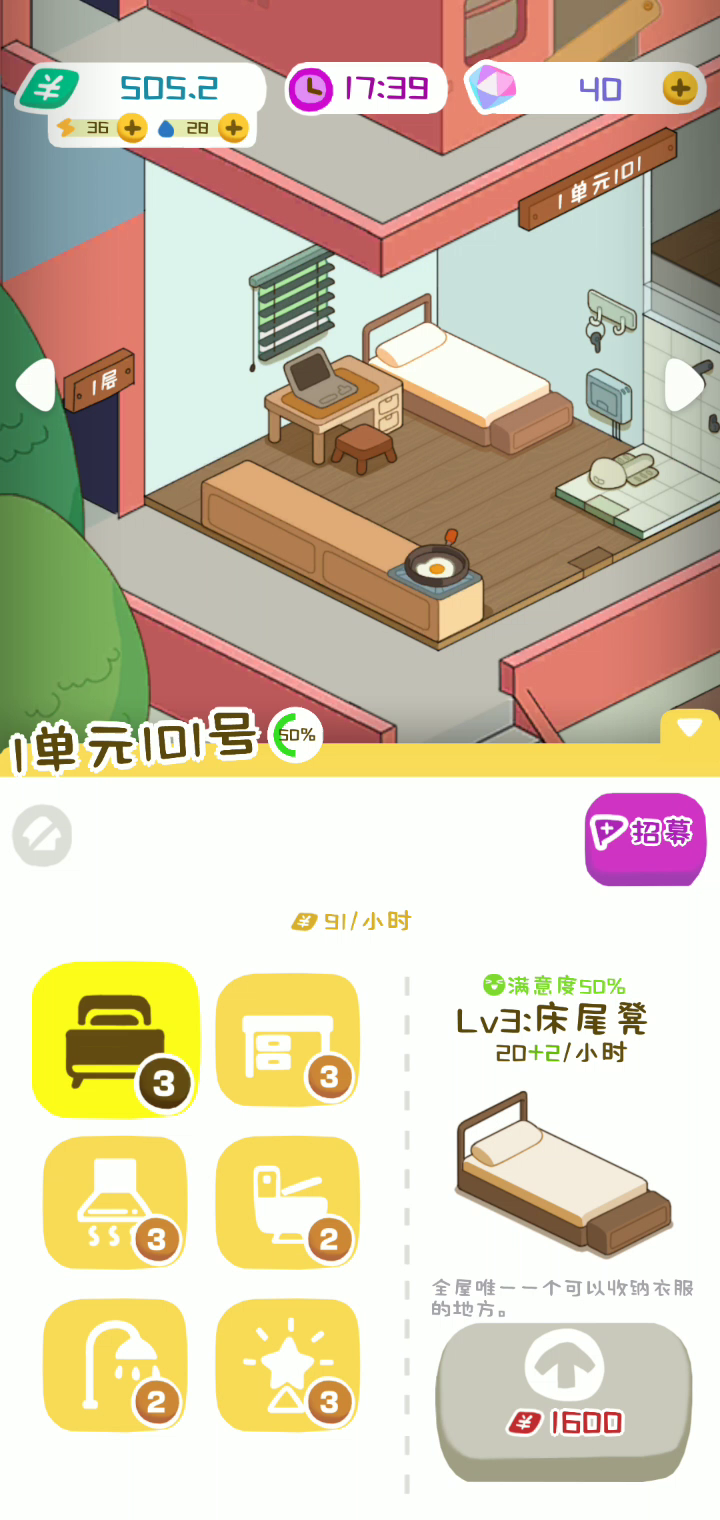Add more water with the droplet plus button
Image resolution: width=720 pixels, height=1520 pixels.
pyautogui.click(x=232, y=128)
